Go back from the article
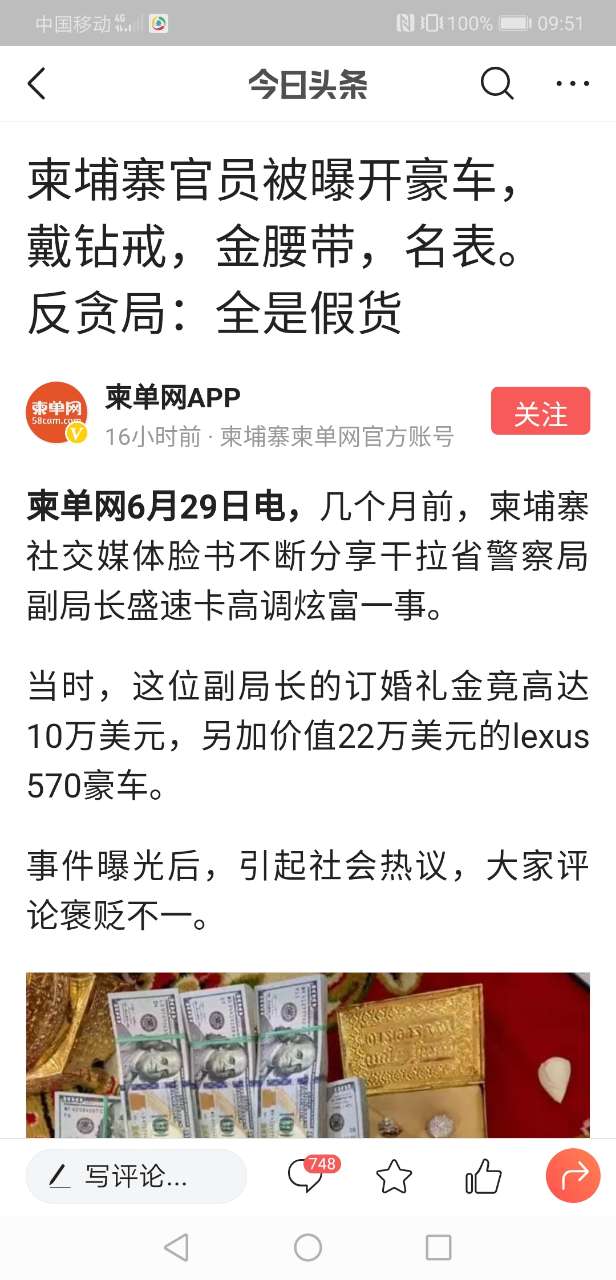Image resolution: width=616 pixels, height=1280 pixels. (x=37, y=85)
